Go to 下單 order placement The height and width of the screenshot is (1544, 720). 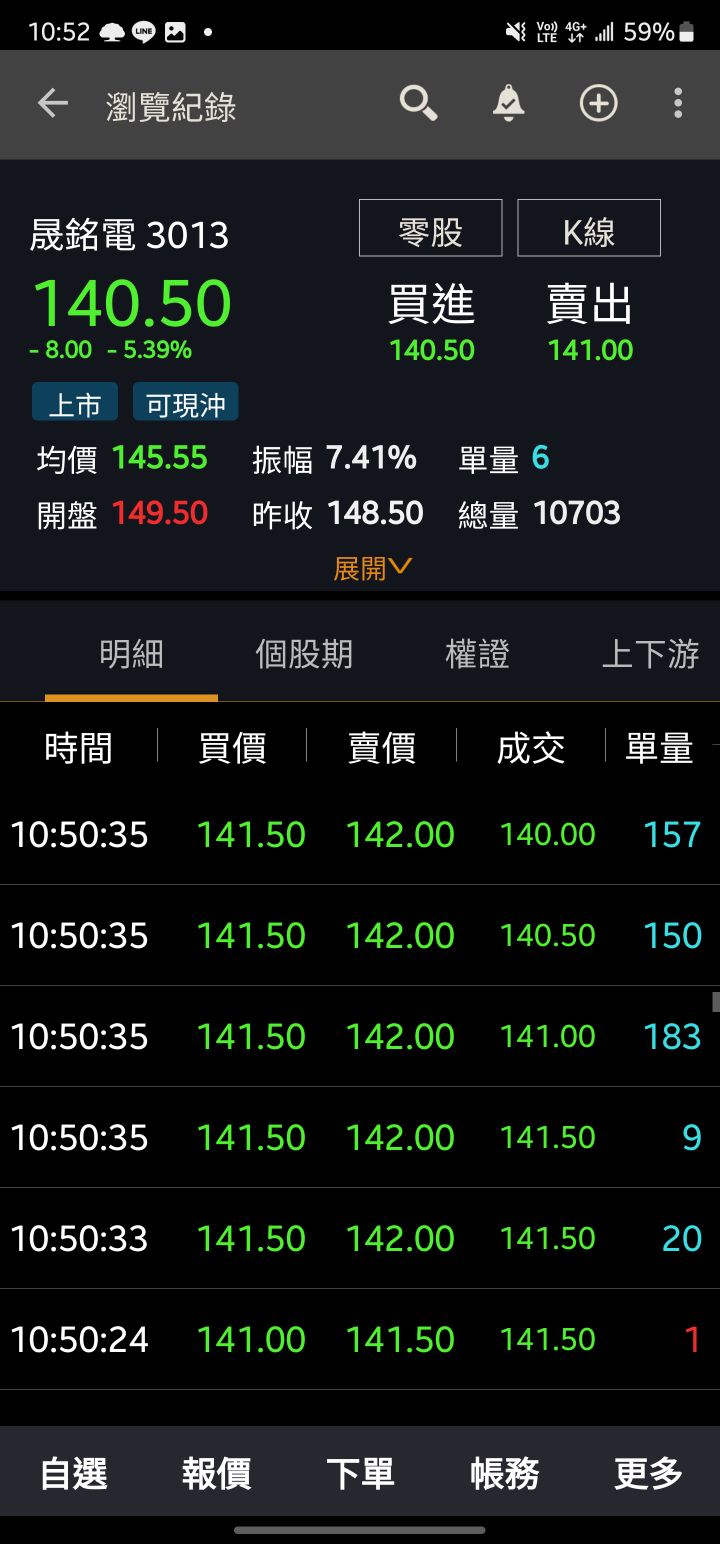tap(360, 1473)
